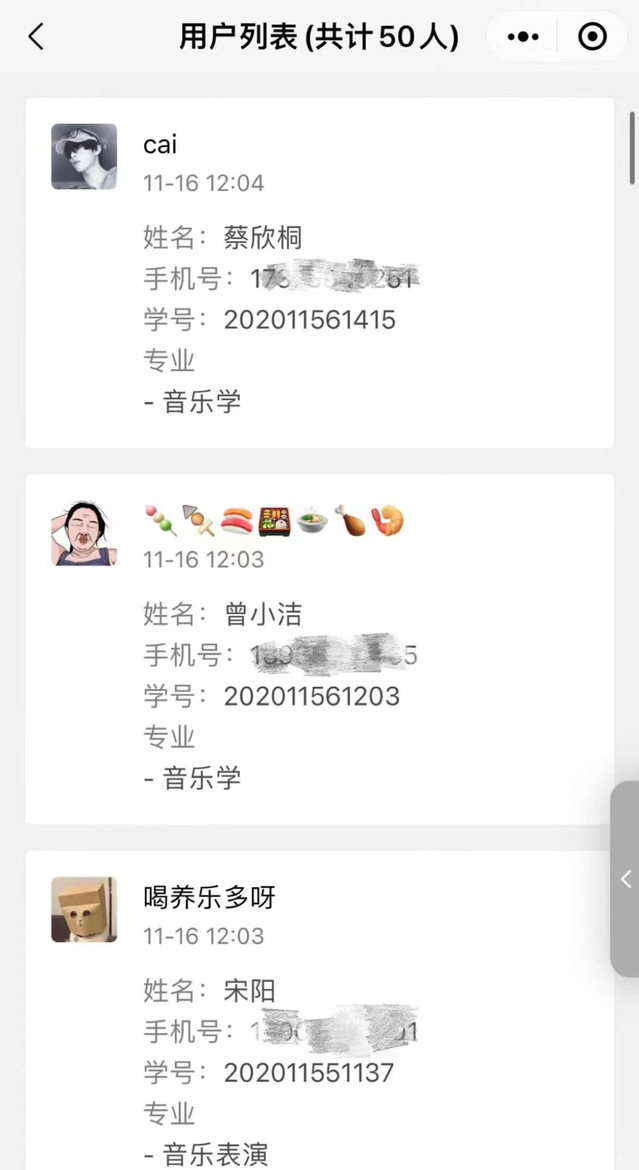Expand the side panel arrow handle

(x=625, y=879)
